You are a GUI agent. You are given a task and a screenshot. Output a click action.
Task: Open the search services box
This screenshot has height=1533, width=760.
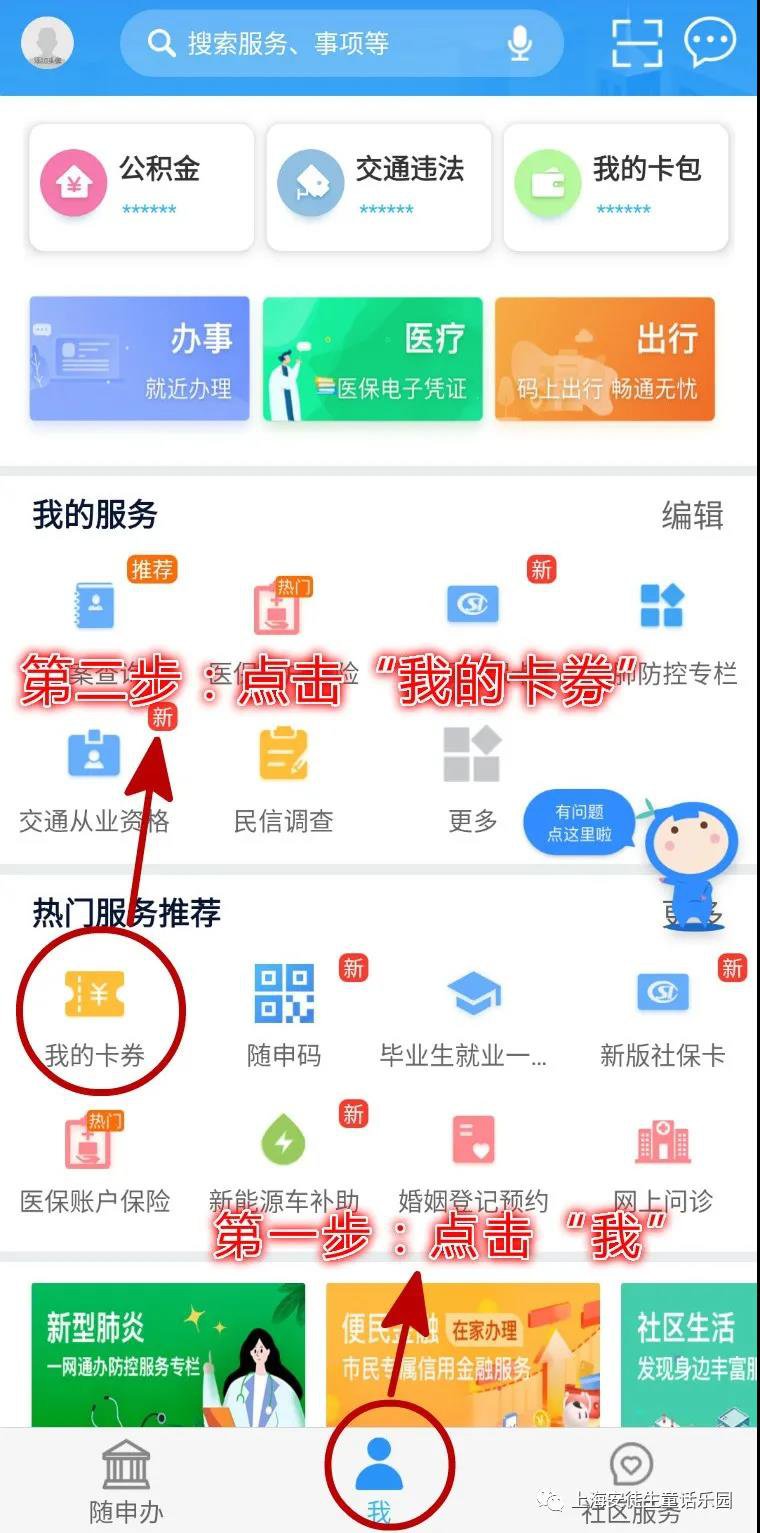coord(320,43)
